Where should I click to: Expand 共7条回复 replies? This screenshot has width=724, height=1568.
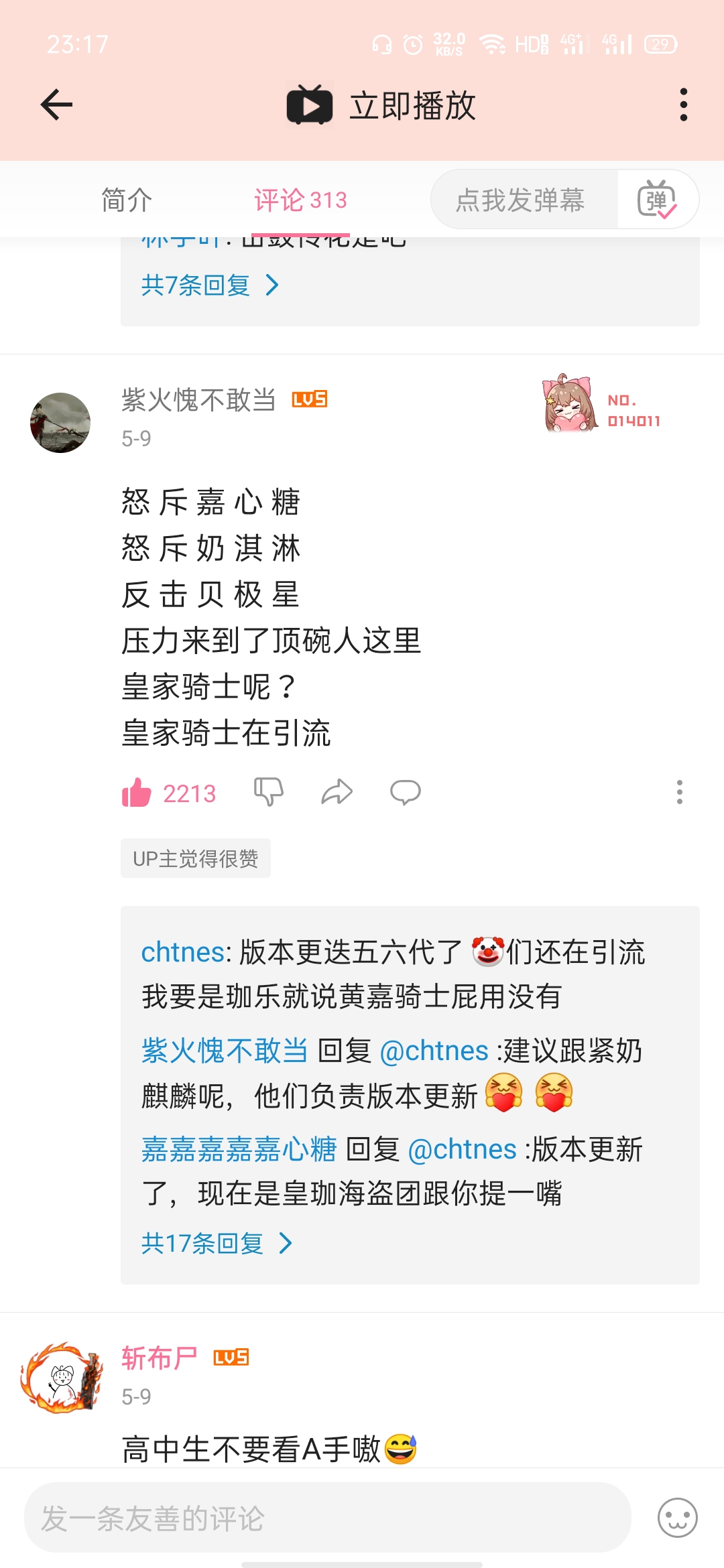click(x=209, y=285)
